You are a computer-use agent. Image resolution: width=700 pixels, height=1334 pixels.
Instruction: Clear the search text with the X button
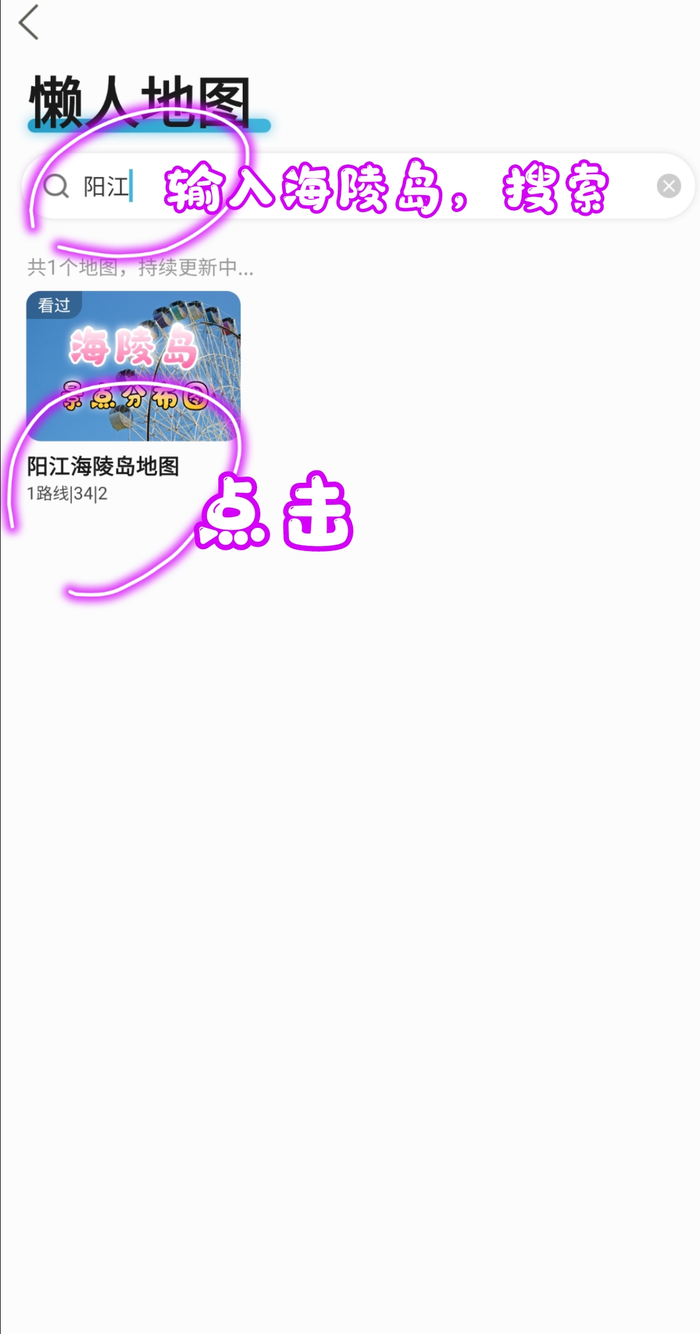[669, 186]
